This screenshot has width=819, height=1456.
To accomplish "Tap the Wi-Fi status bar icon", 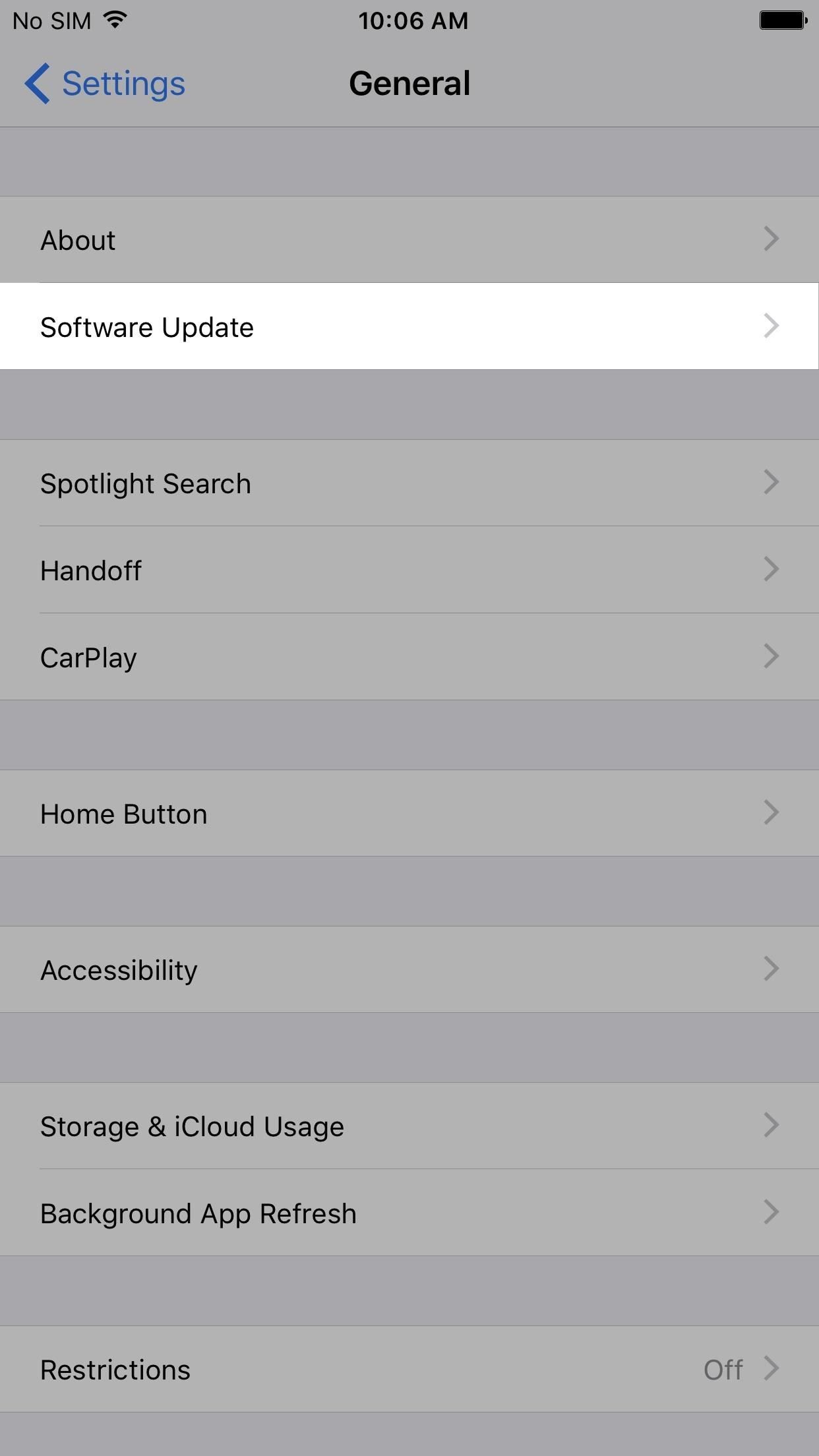I will [115, 20].
